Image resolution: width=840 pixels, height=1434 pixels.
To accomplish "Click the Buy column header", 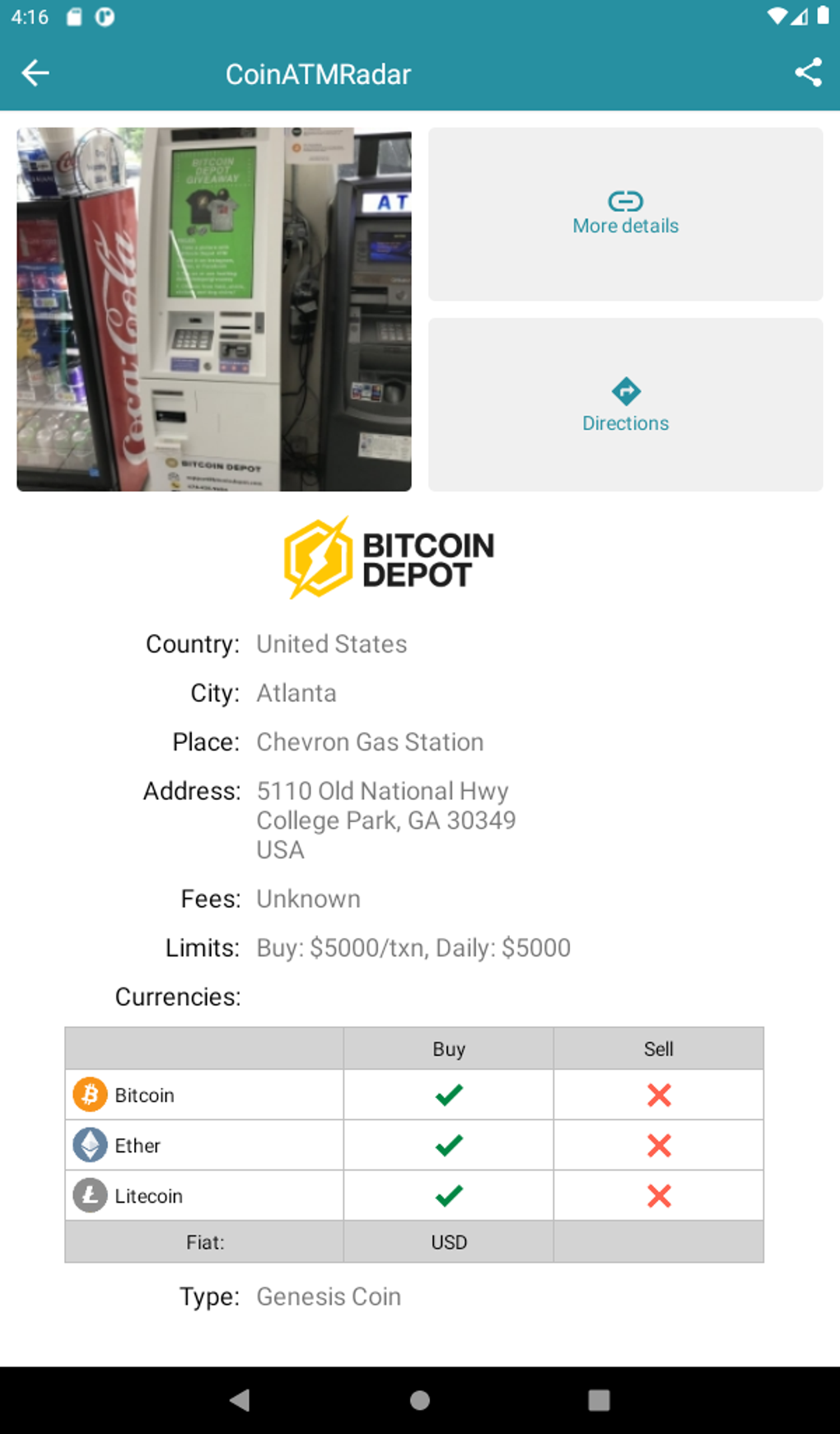I will point(447,1048).
